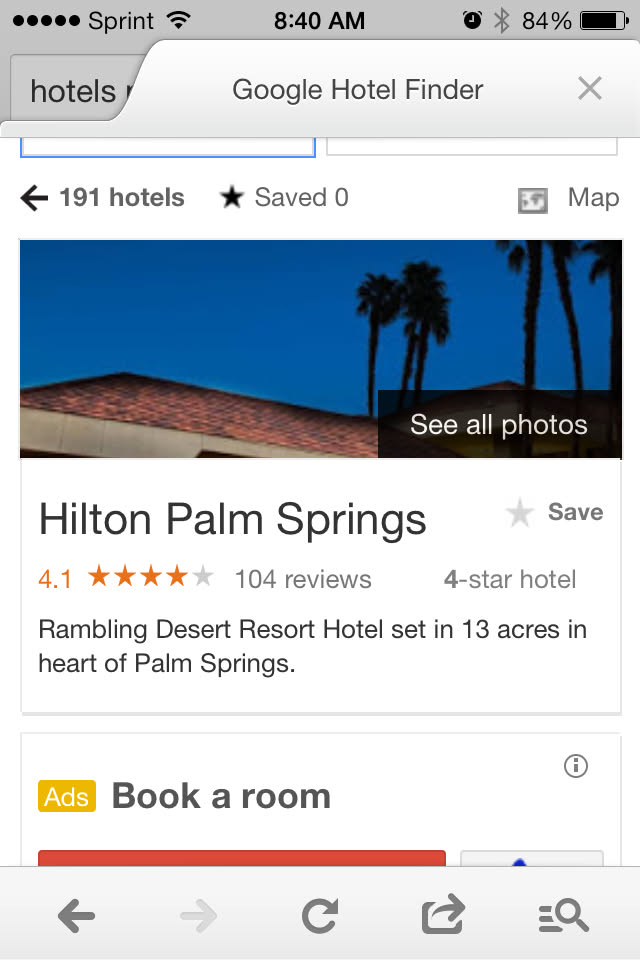Screen dimensions: 640x960
Task: Open the browser search menu
Action: 563,915
